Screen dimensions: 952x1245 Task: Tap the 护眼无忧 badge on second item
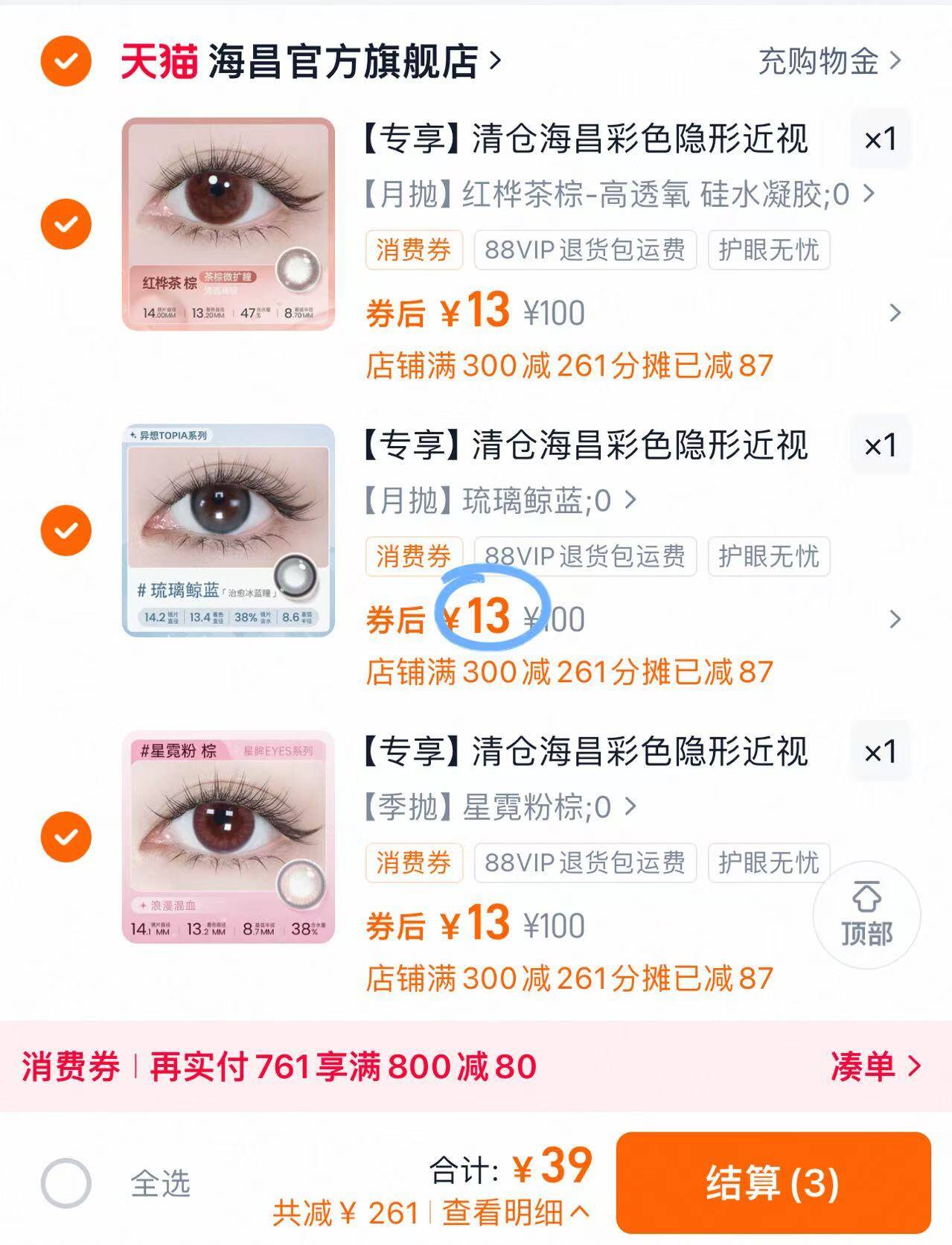(770, 557)
